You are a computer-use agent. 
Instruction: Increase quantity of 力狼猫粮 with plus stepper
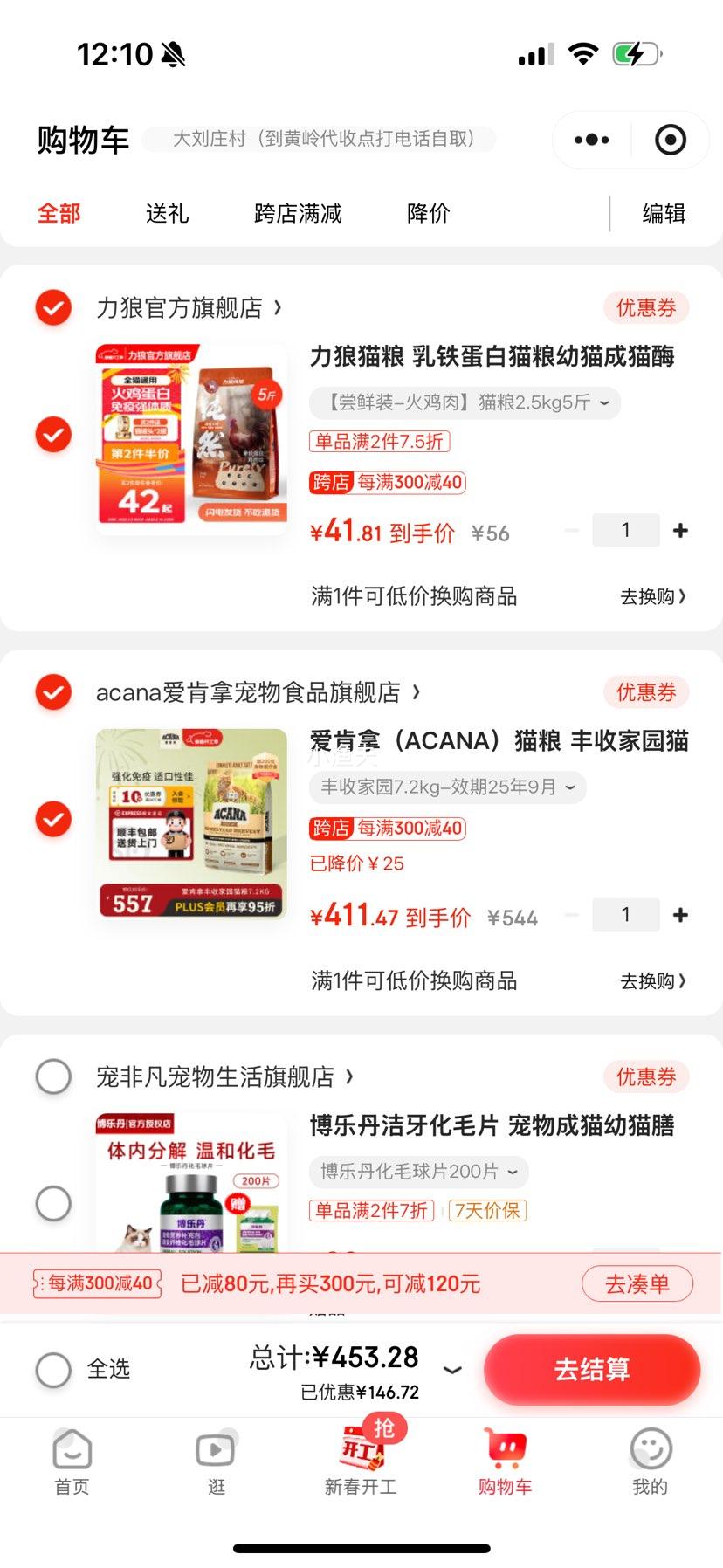(x=680, y=530)
